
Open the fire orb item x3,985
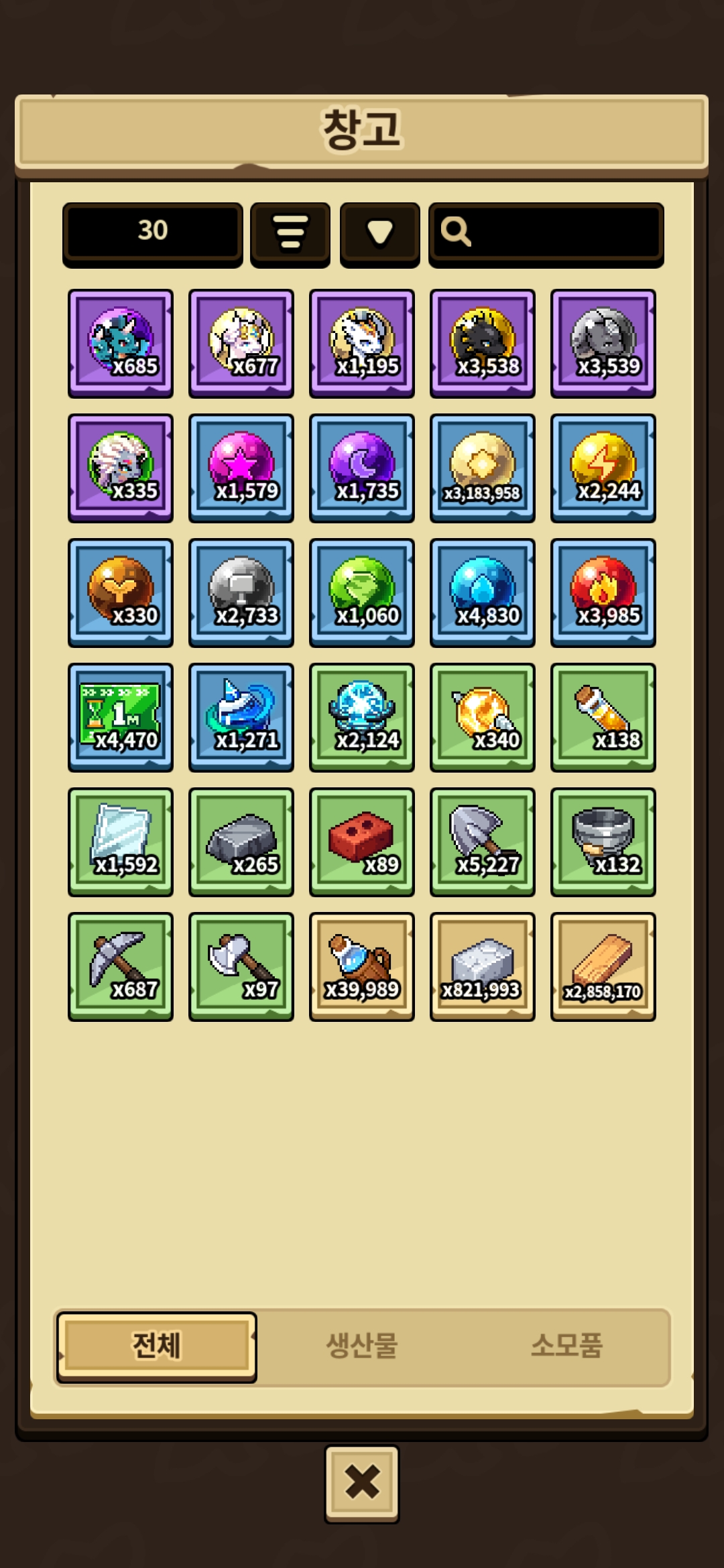coord(603,592)
